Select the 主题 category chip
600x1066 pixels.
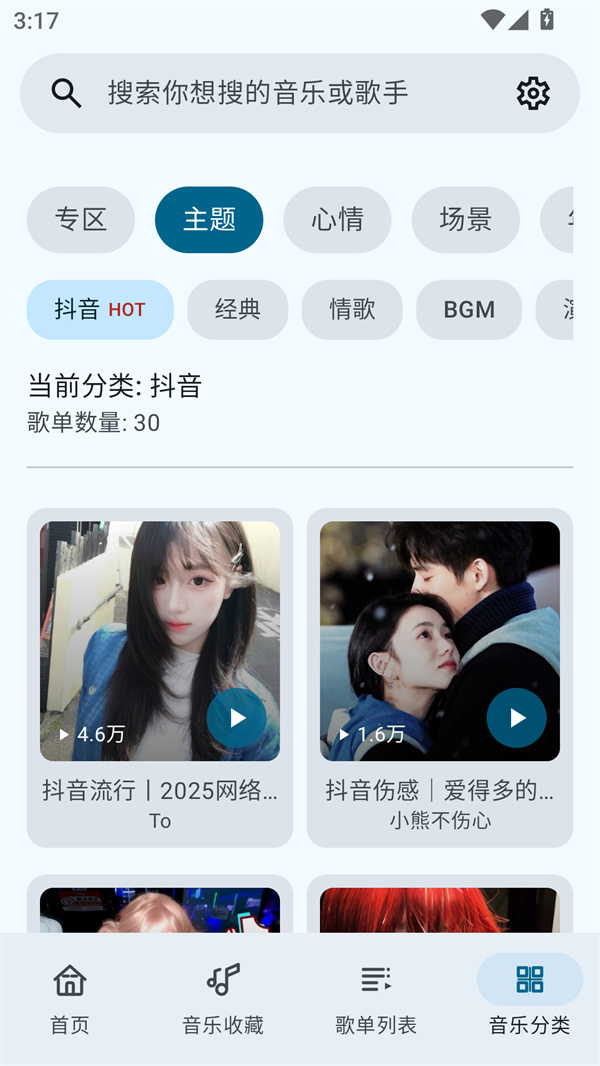[x=209, y=220]
